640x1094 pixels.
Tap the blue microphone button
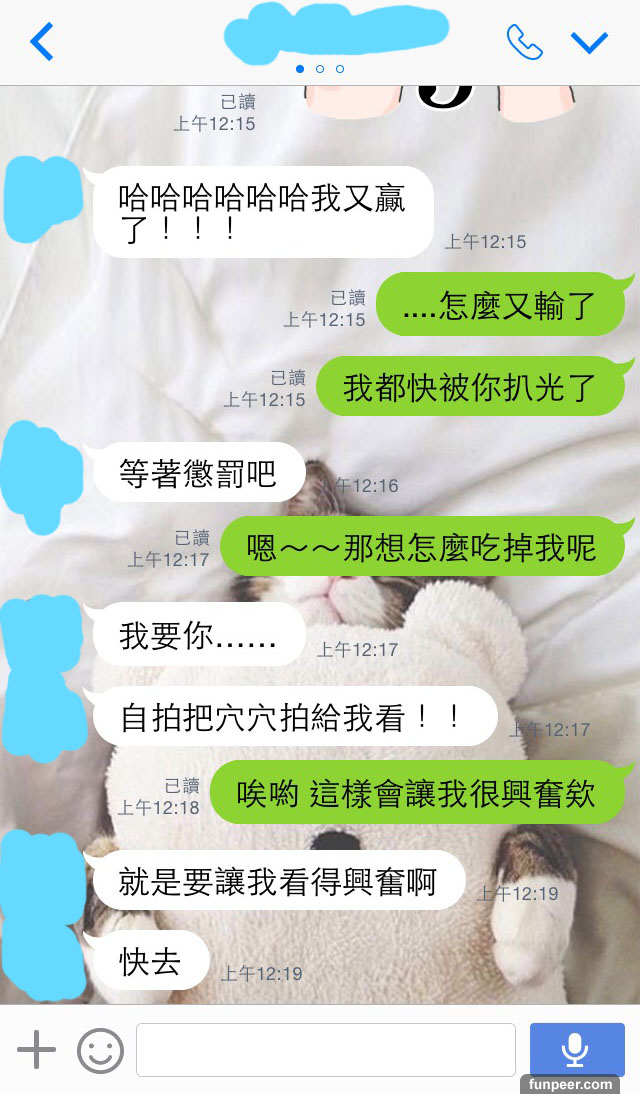click(x=576, y=1049)
